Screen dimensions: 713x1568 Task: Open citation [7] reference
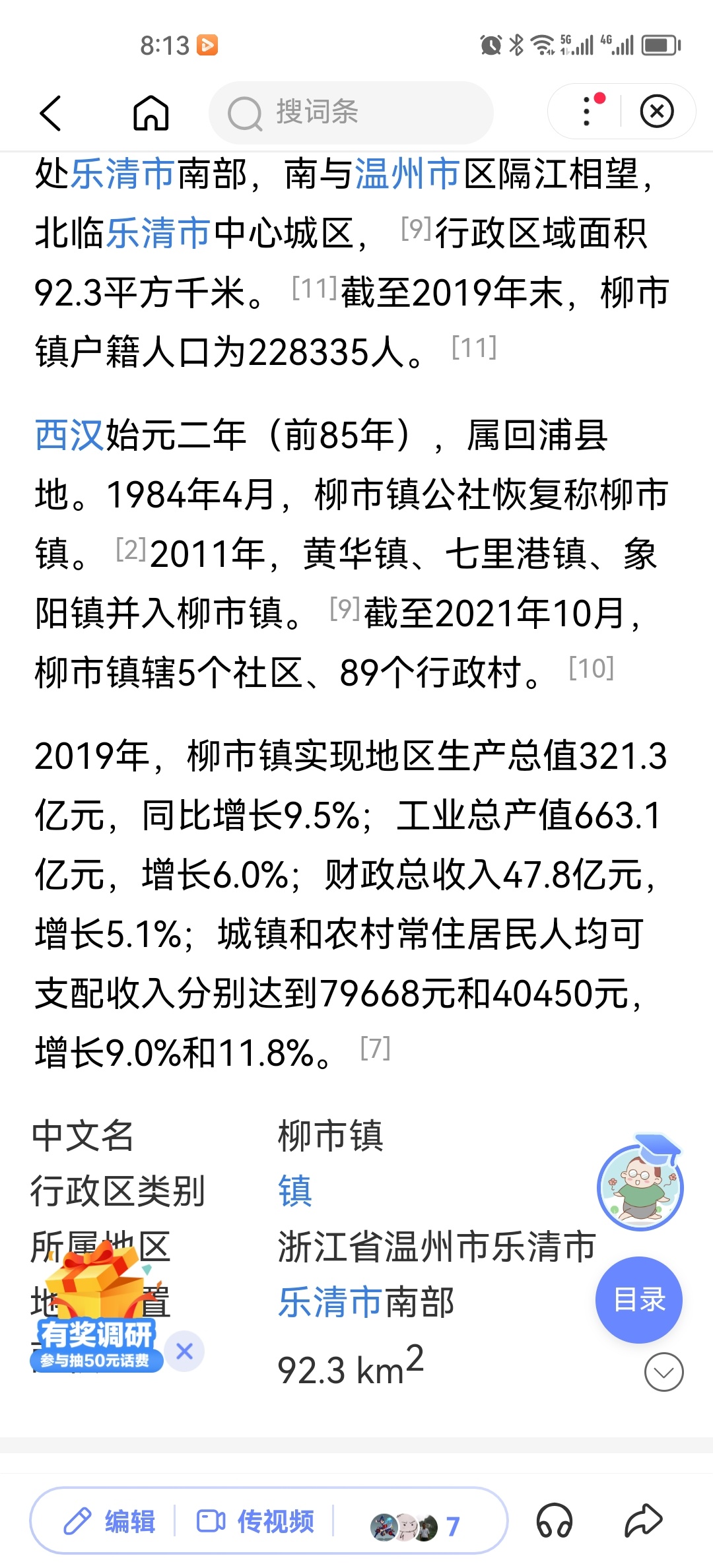click(376, 1048)
